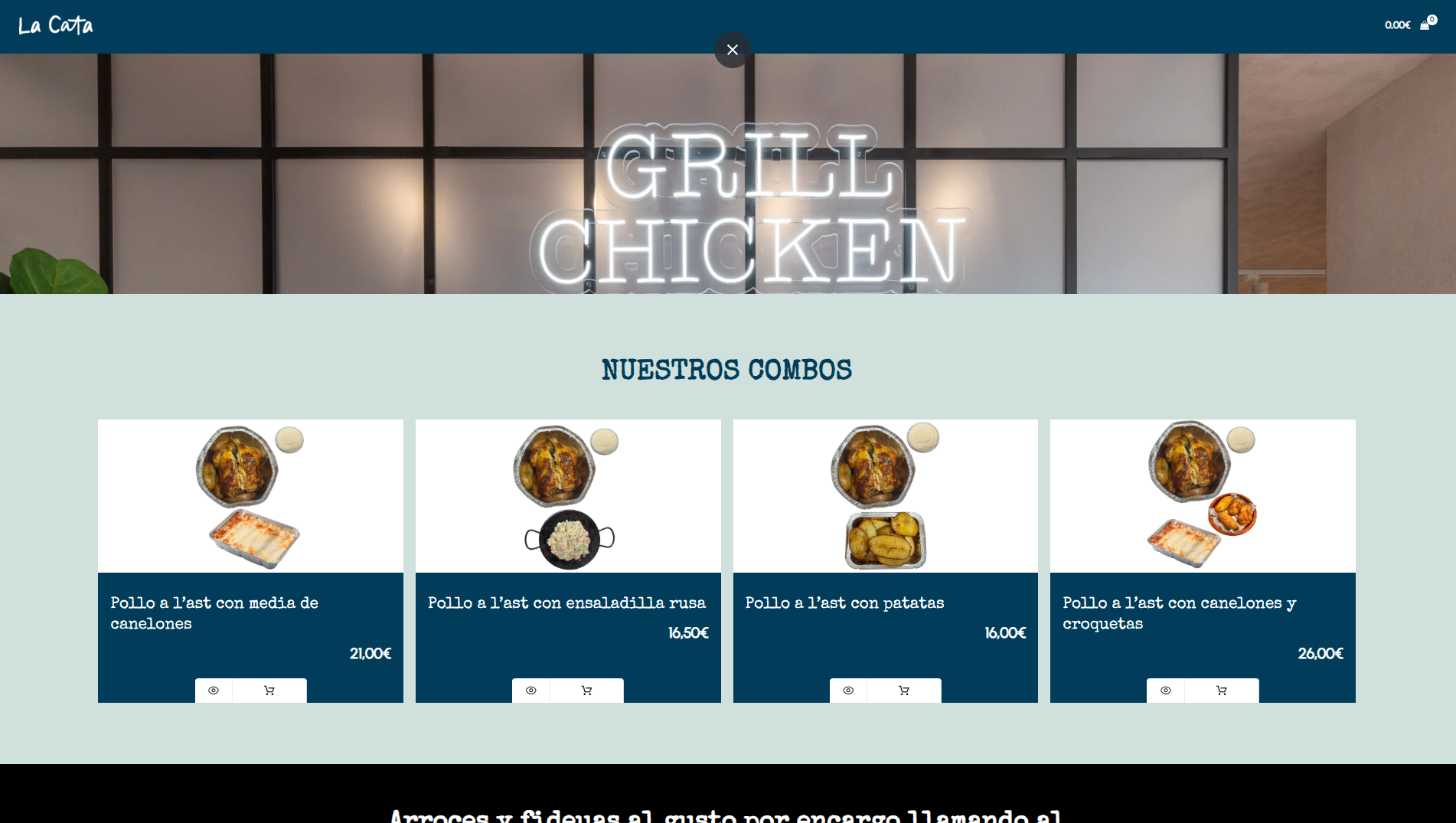
Task: Open the shopping cart showing 0,00€
Action: (x=1409, y=24)
